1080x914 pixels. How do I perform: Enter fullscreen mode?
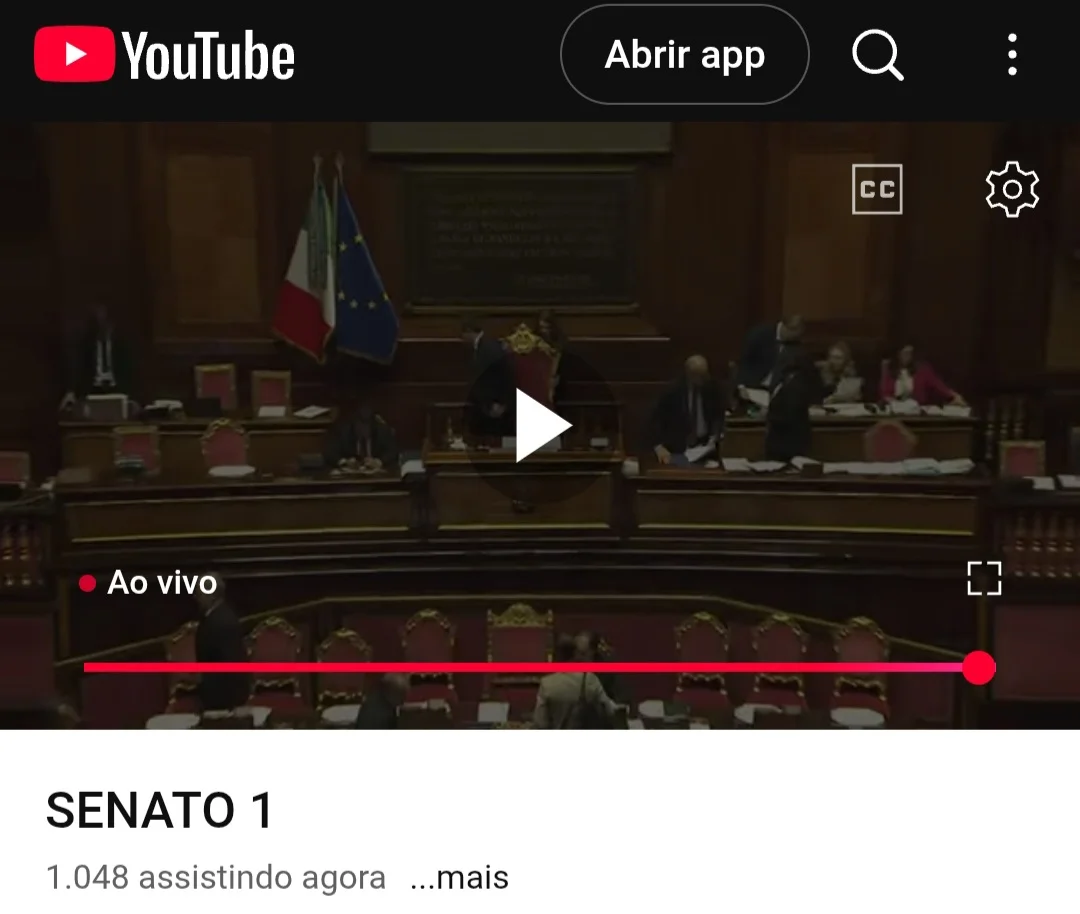click(x=984, y=578)
